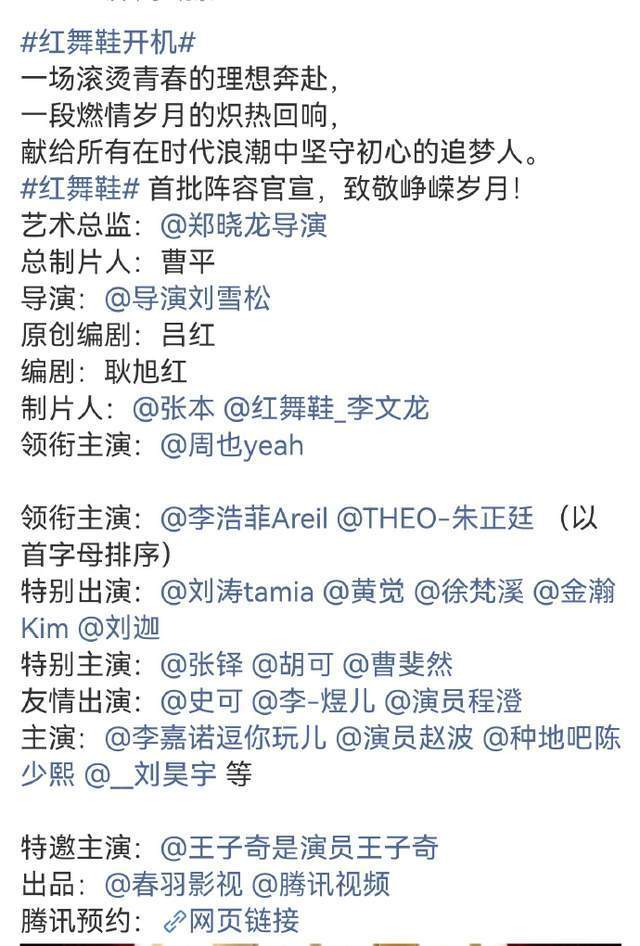Tap the @李浩菲Areil mention
This screenshot has width=640, height=946.
[x=243, y=518]
